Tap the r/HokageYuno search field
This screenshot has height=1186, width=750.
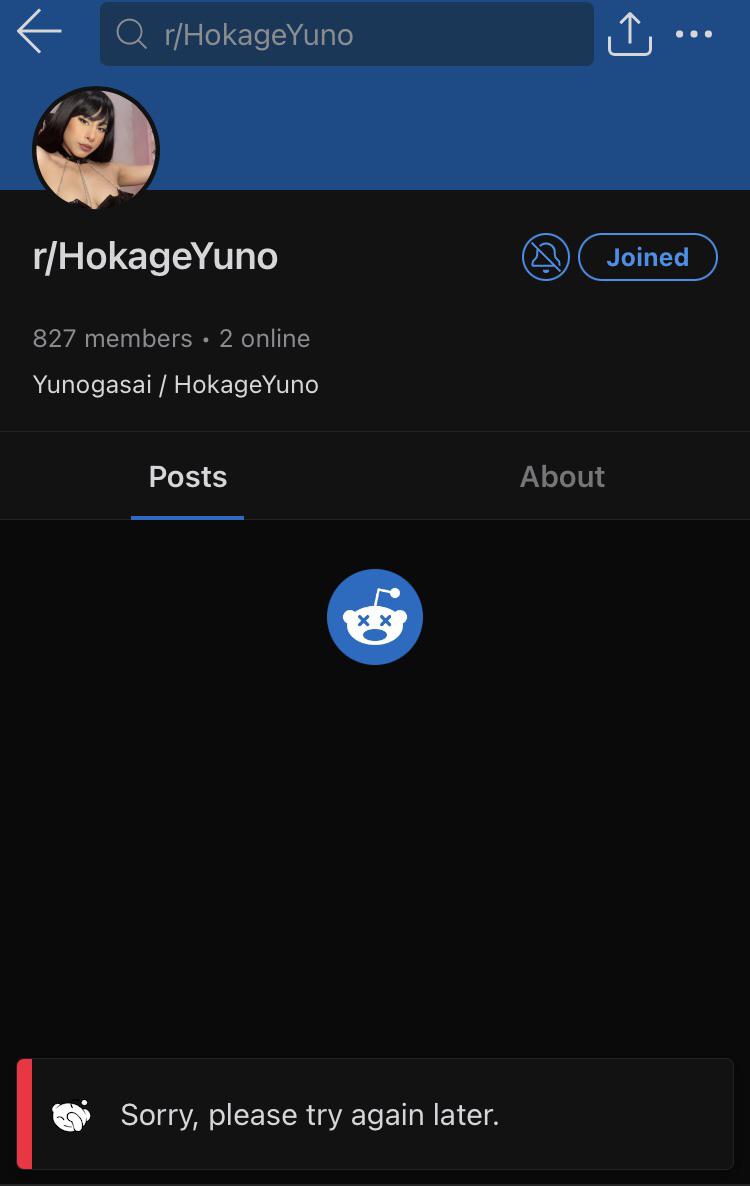(346, 34)
